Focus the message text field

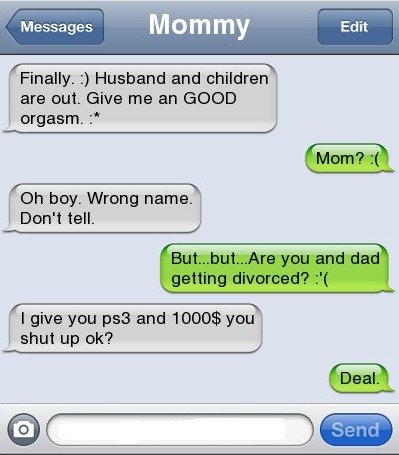click(180, 430)
